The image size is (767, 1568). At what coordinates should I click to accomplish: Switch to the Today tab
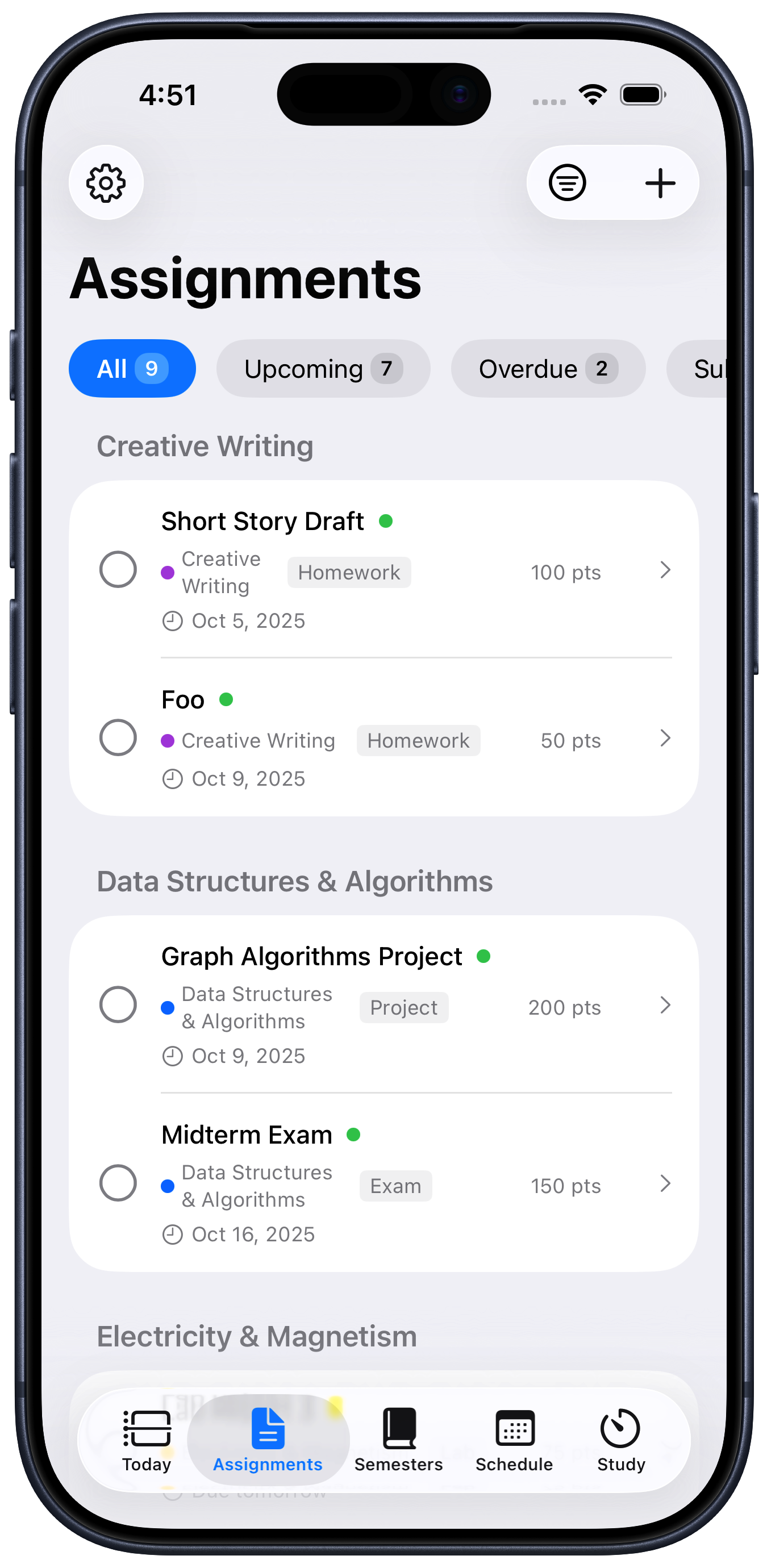point(146,1440)
